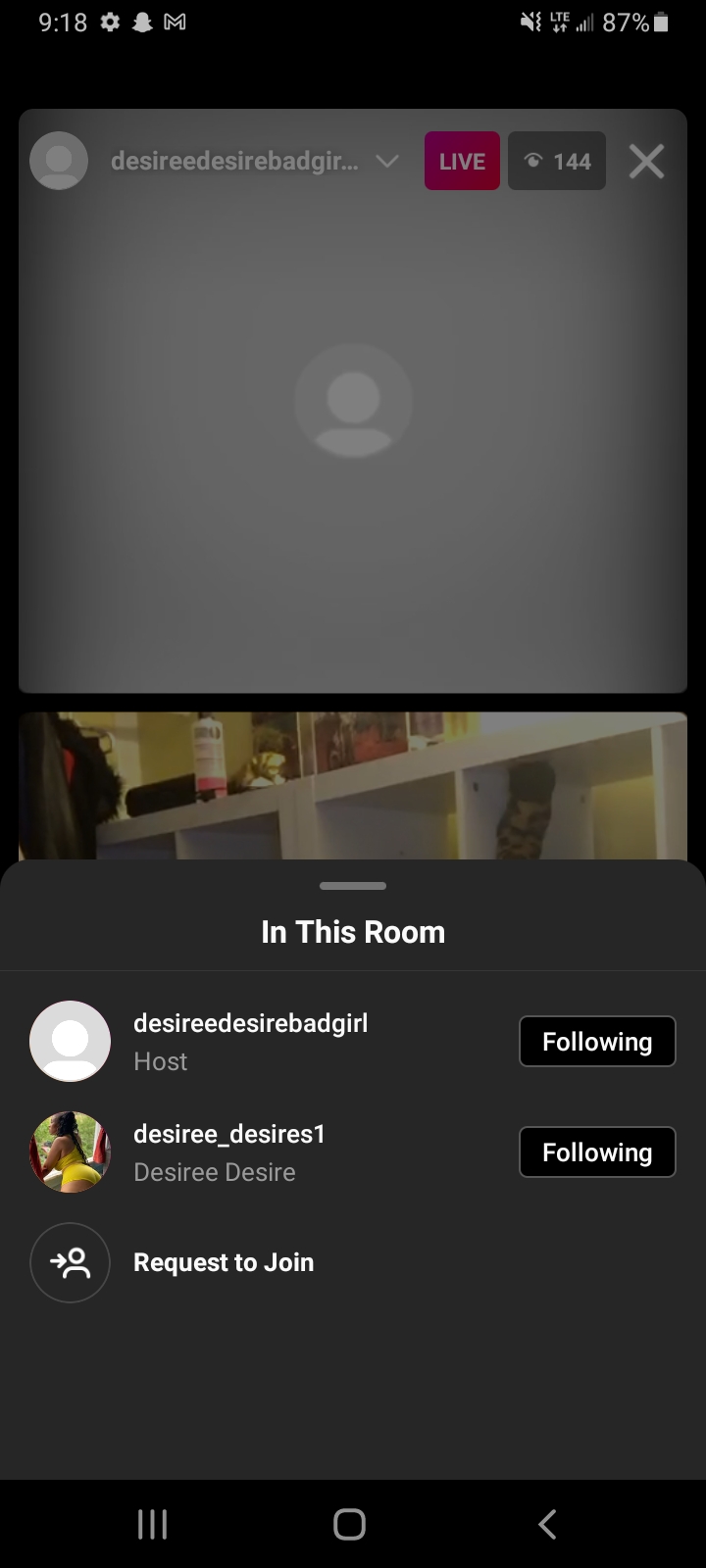
Task: Tap Following next to desireedesirebadgirl
Action: (596, 1041)
